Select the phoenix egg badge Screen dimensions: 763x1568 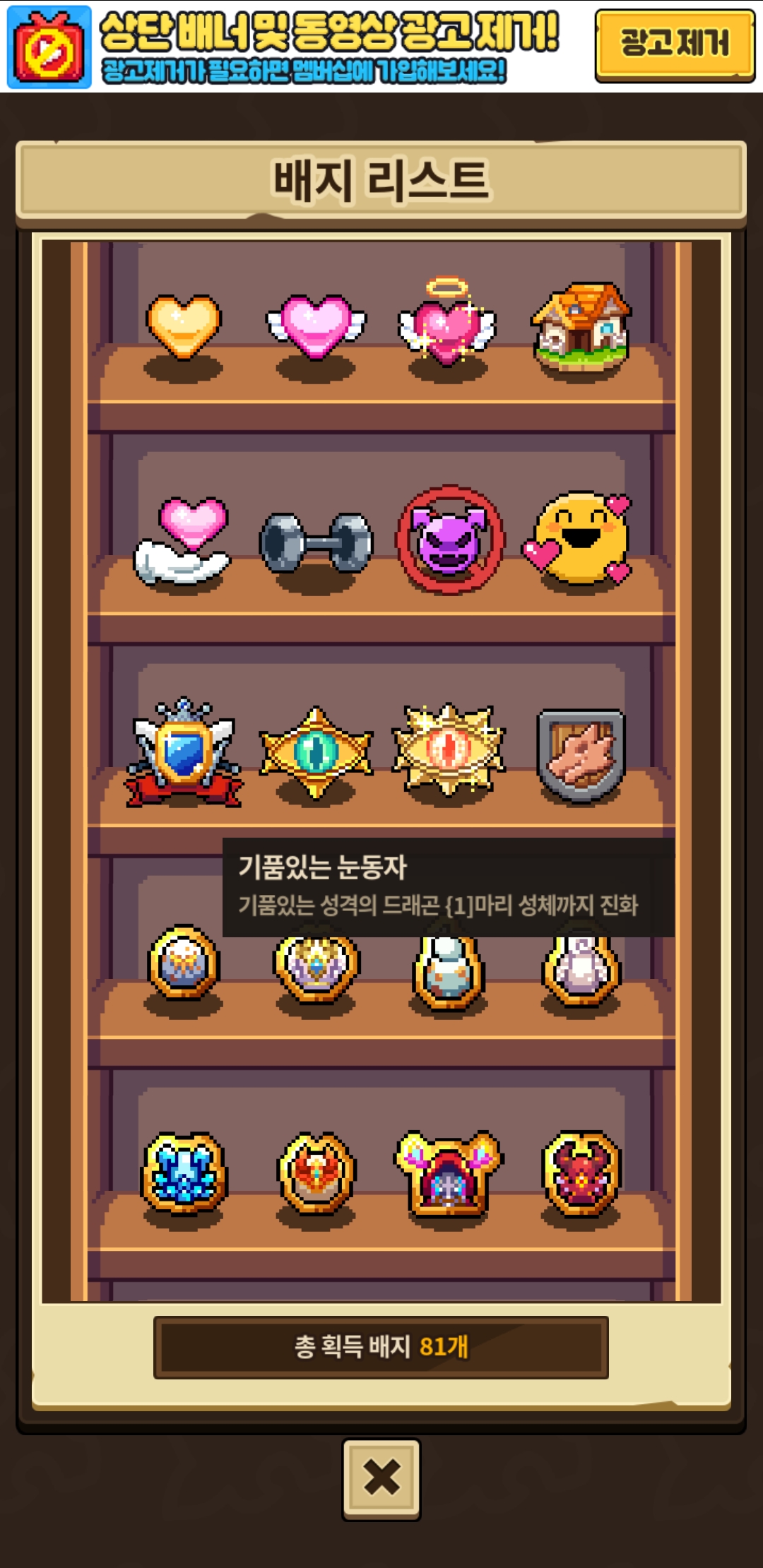(316, 1174)
